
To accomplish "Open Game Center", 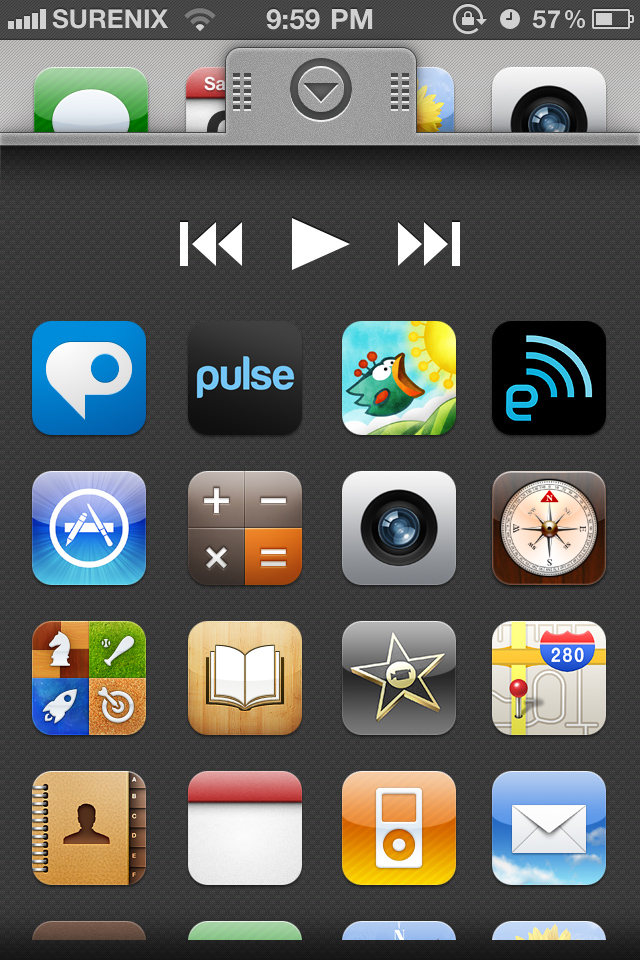I will tap(89, 678).
